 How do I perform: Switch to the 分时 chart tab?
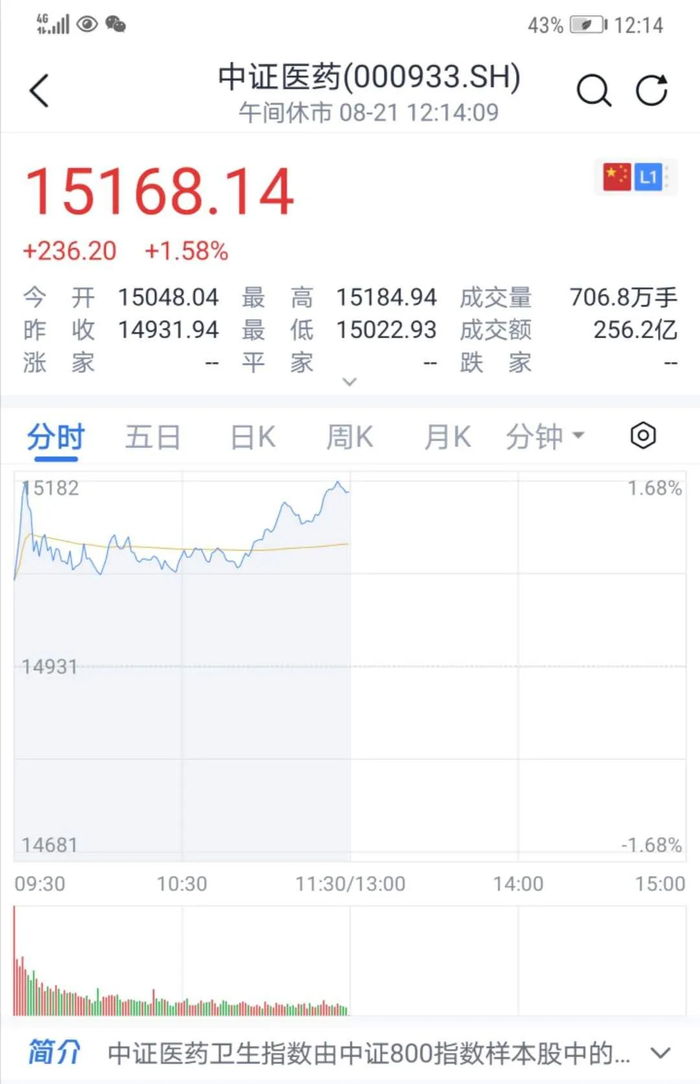pos(55,437)
